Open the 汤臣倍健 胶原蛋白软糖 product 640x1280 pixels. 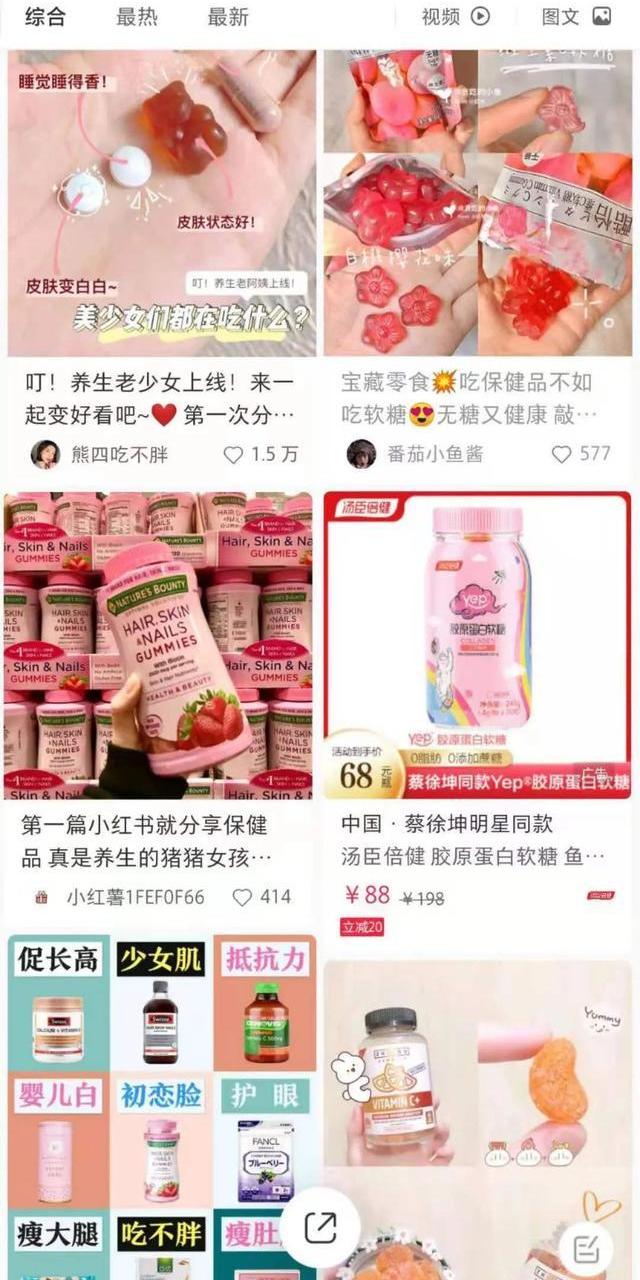(x=477, y=645)
